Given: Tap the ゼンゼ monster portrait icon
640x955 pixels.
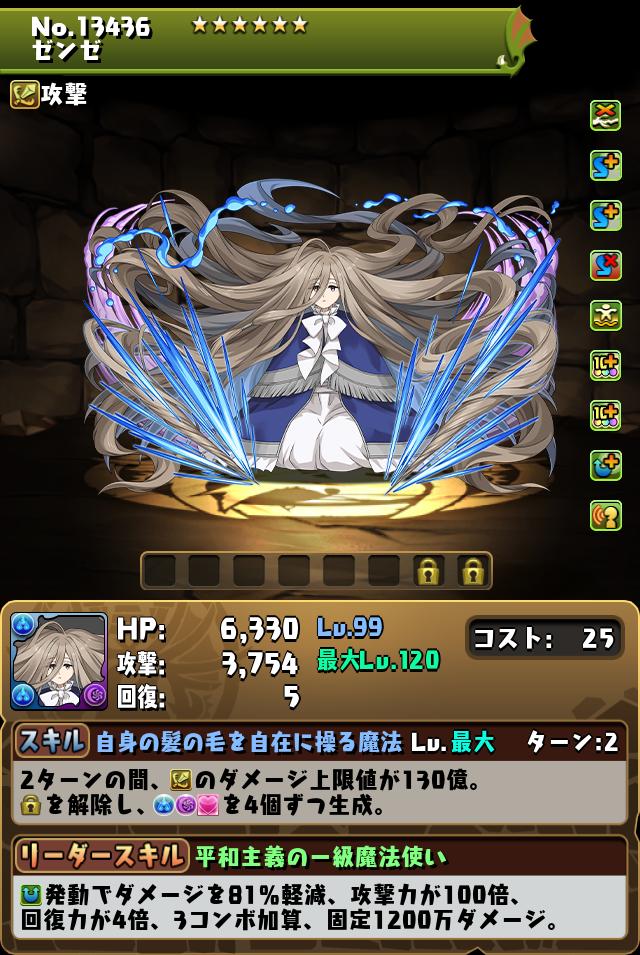Looking at the screenshot, I should point(59,661).
